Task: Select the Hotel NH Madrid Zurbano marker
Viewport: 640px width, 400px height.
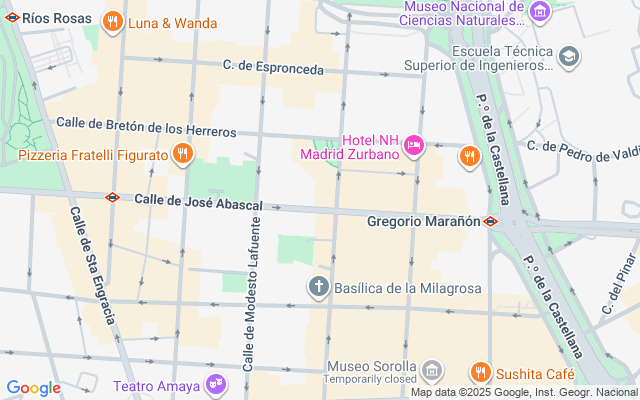Action: (x=413, y=148)
